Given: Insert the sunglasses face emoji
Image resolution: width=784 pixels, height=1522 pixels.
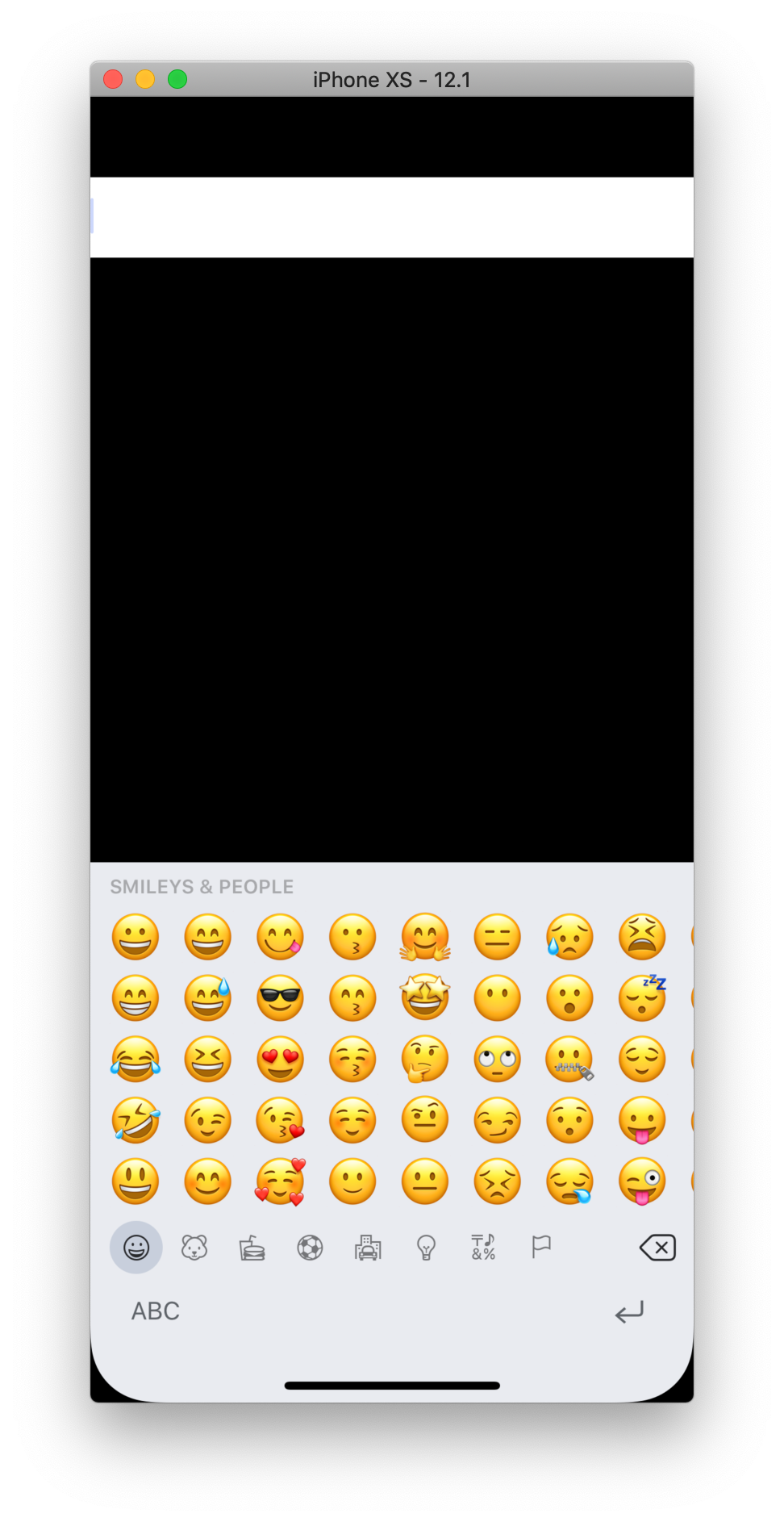Looking at the screenshot, I should coord(280,997).
